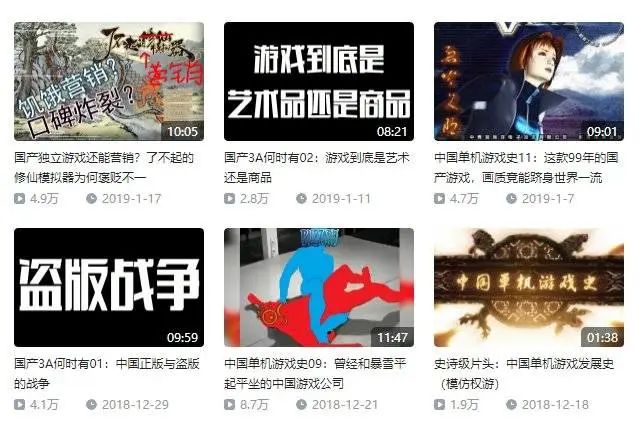The width and height of the screenshot is (639, 426).
Task: Open 中国单机游戏史11 video about the 99年 game
Action: click(528, 81)
